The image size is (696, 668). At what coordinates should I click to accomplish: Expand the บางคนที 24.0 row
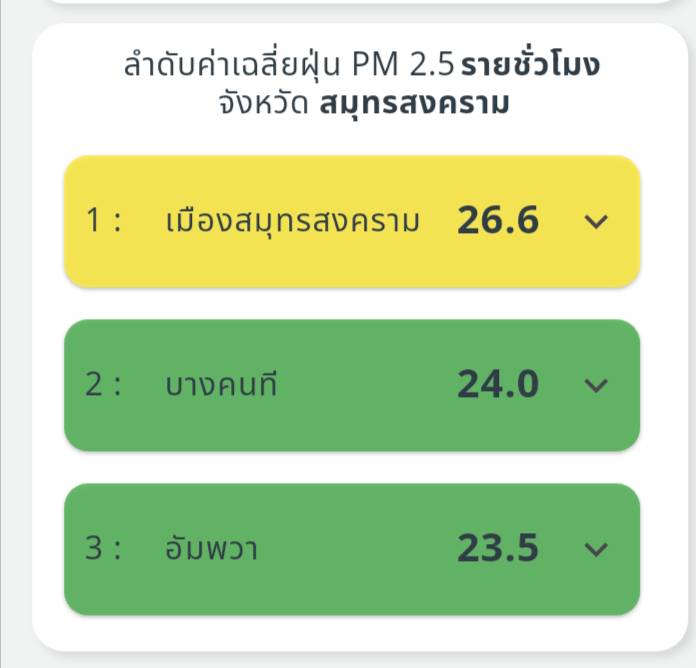click(596, 385)
